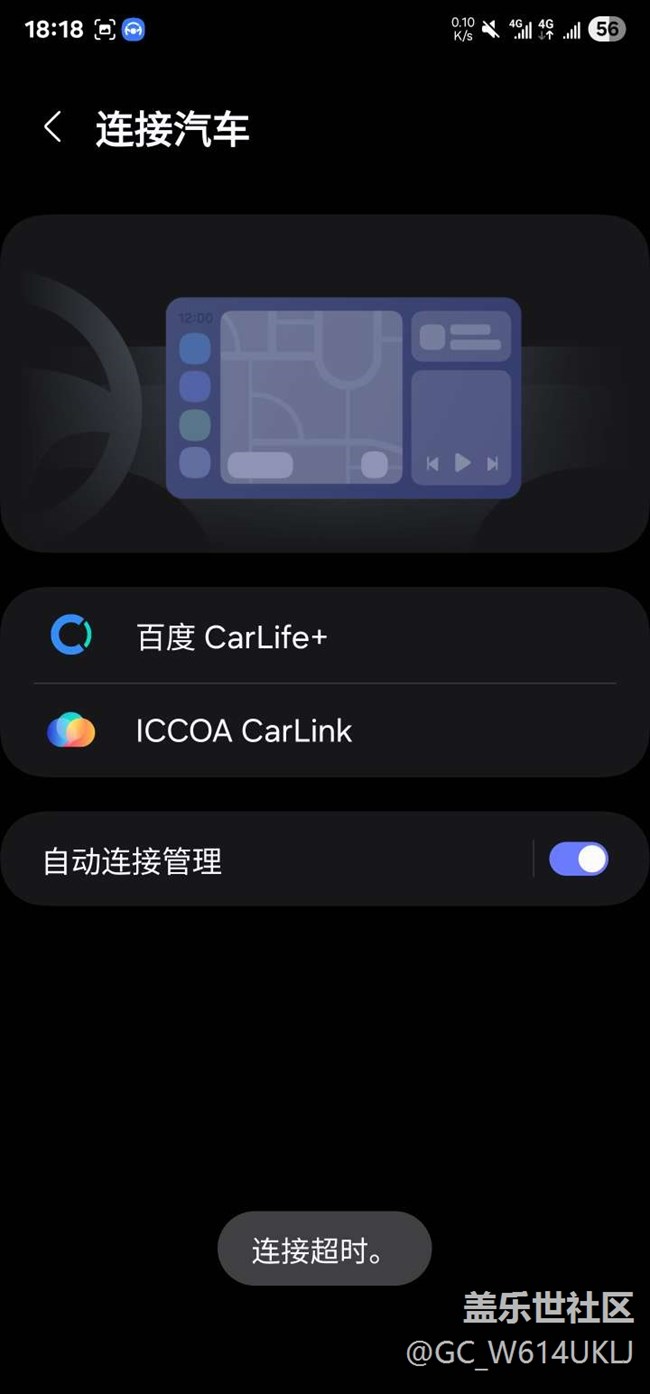Screen dimensions: 650x1394
Task: Turn off the 自动连接管理 switch
Action: pos(578,859)
